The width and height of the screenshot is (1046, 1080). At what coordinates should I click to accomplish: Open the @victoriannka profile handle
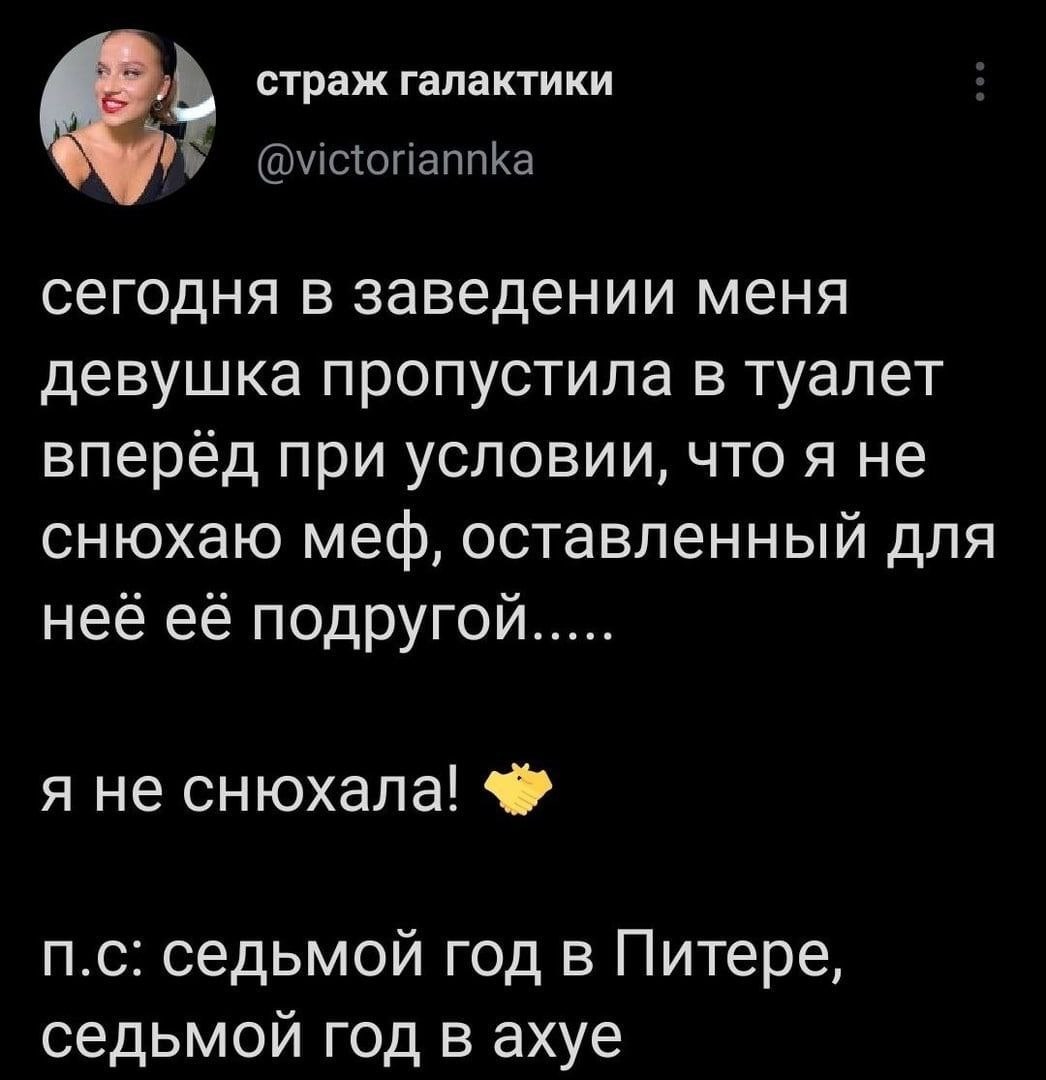click(397, 159)
